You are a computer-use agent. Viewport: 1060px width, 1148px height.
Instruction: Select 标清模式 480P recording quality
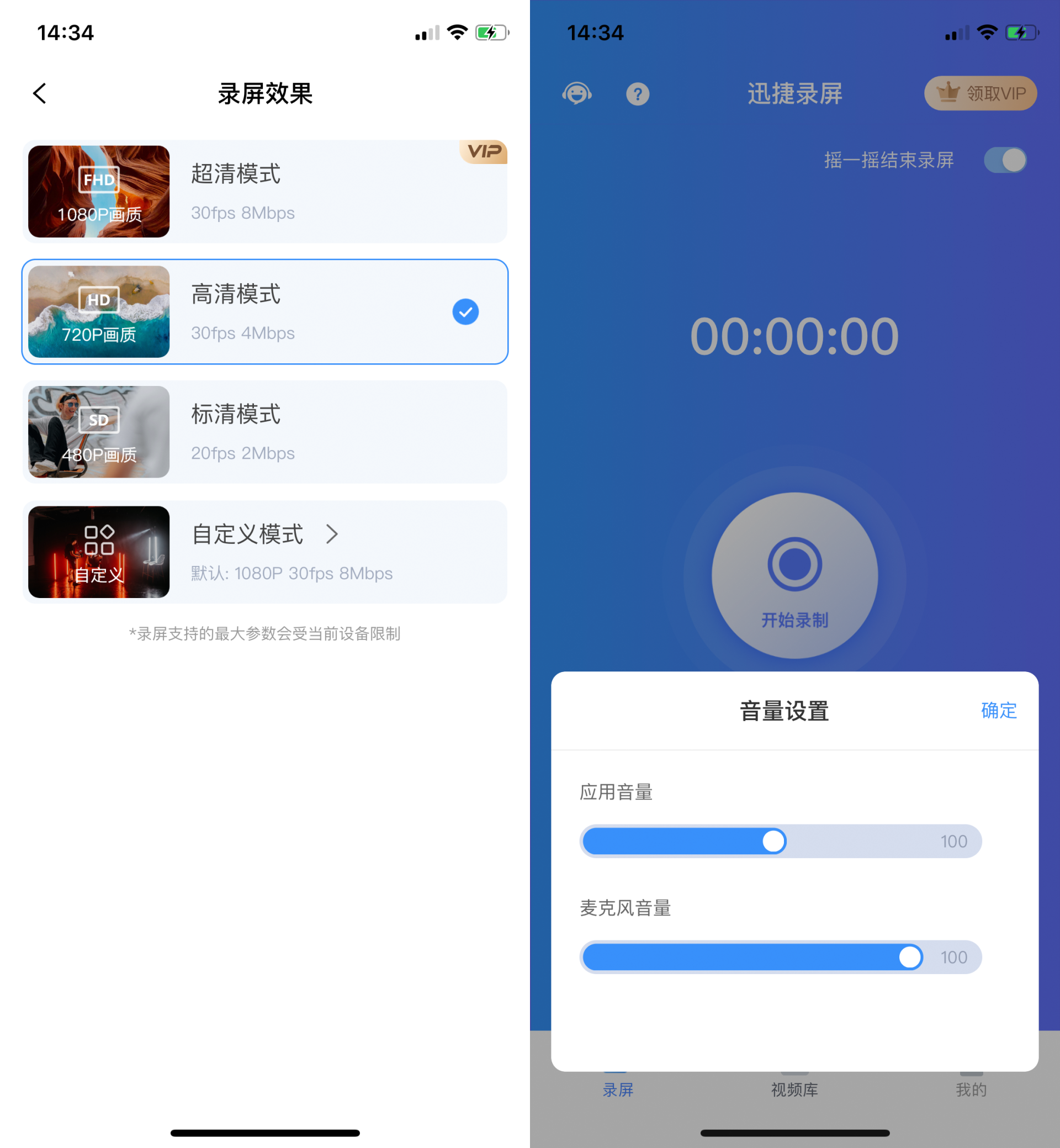click(x=264, y=432)
